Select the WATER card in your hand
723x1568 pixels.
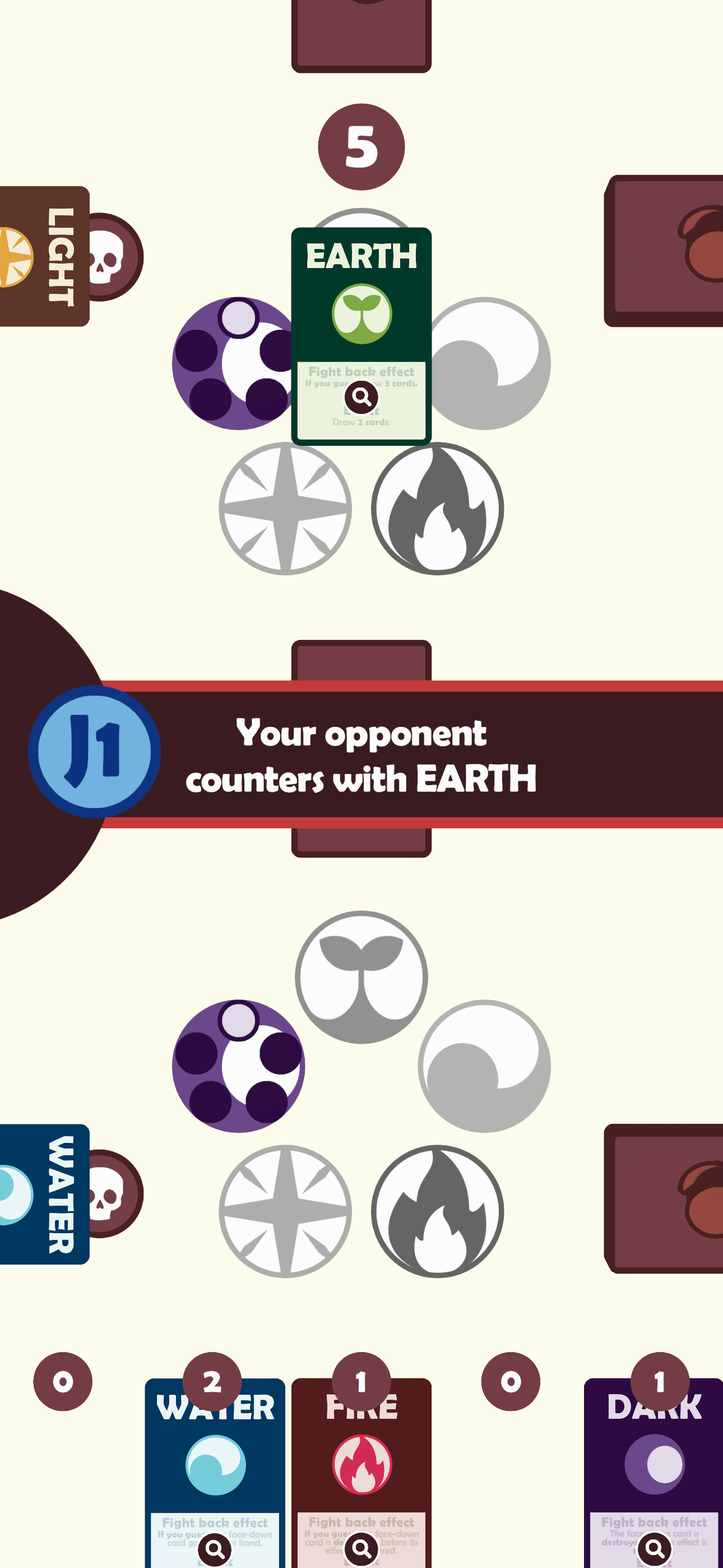pyautogui.click(x=215, y=1461)
